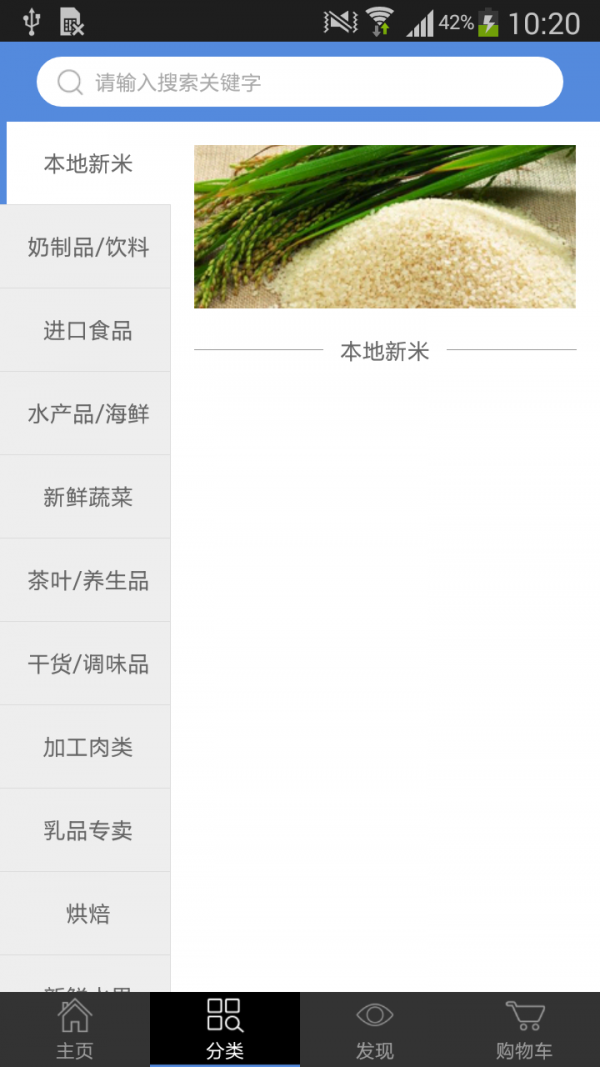Screen dimensions: 600x1067
Task: Select the 茶叶/养生品 category
Action: (88, 580)
